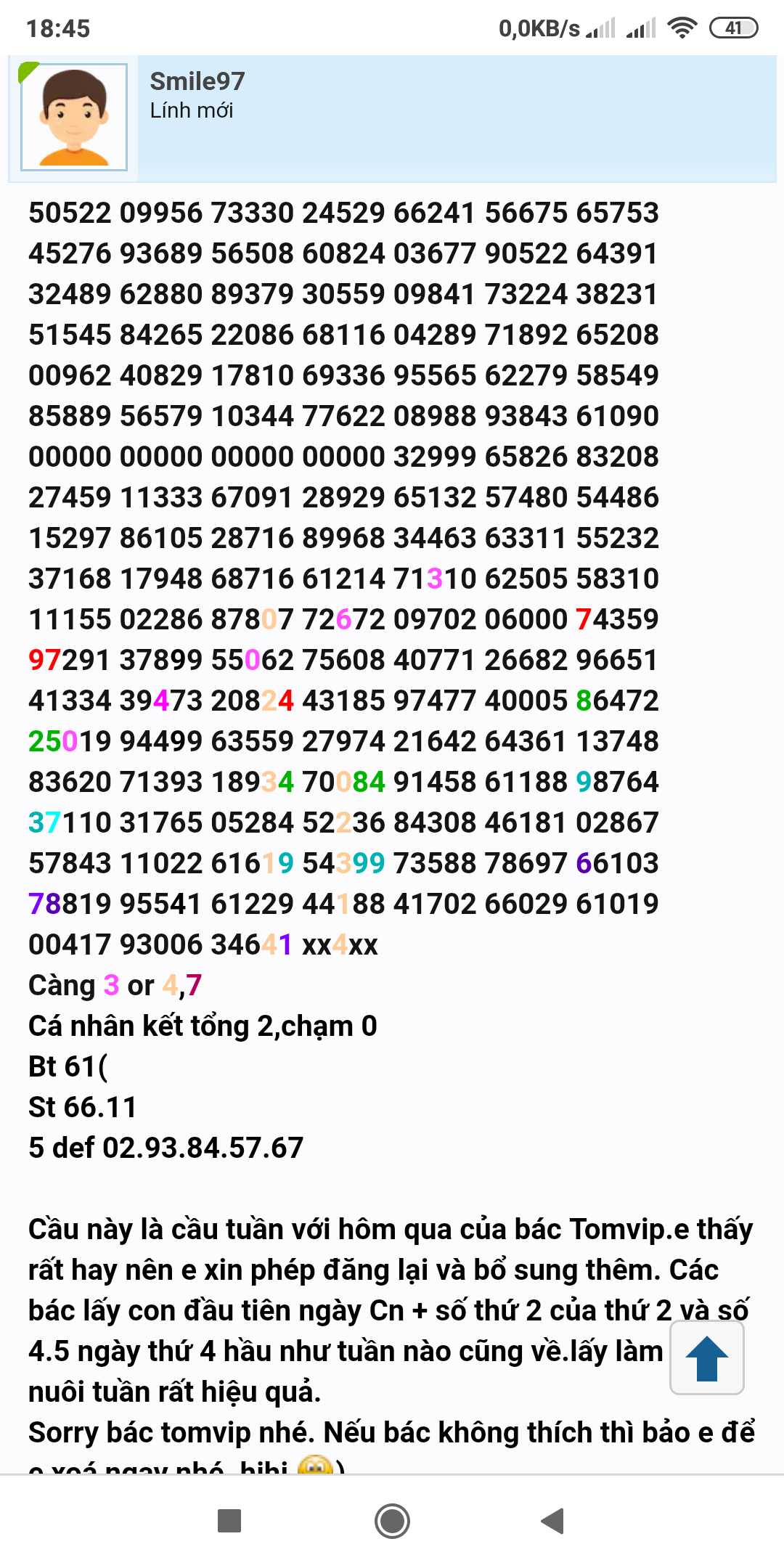Open Smile97's profile avatar

click(x=73, y=117)
